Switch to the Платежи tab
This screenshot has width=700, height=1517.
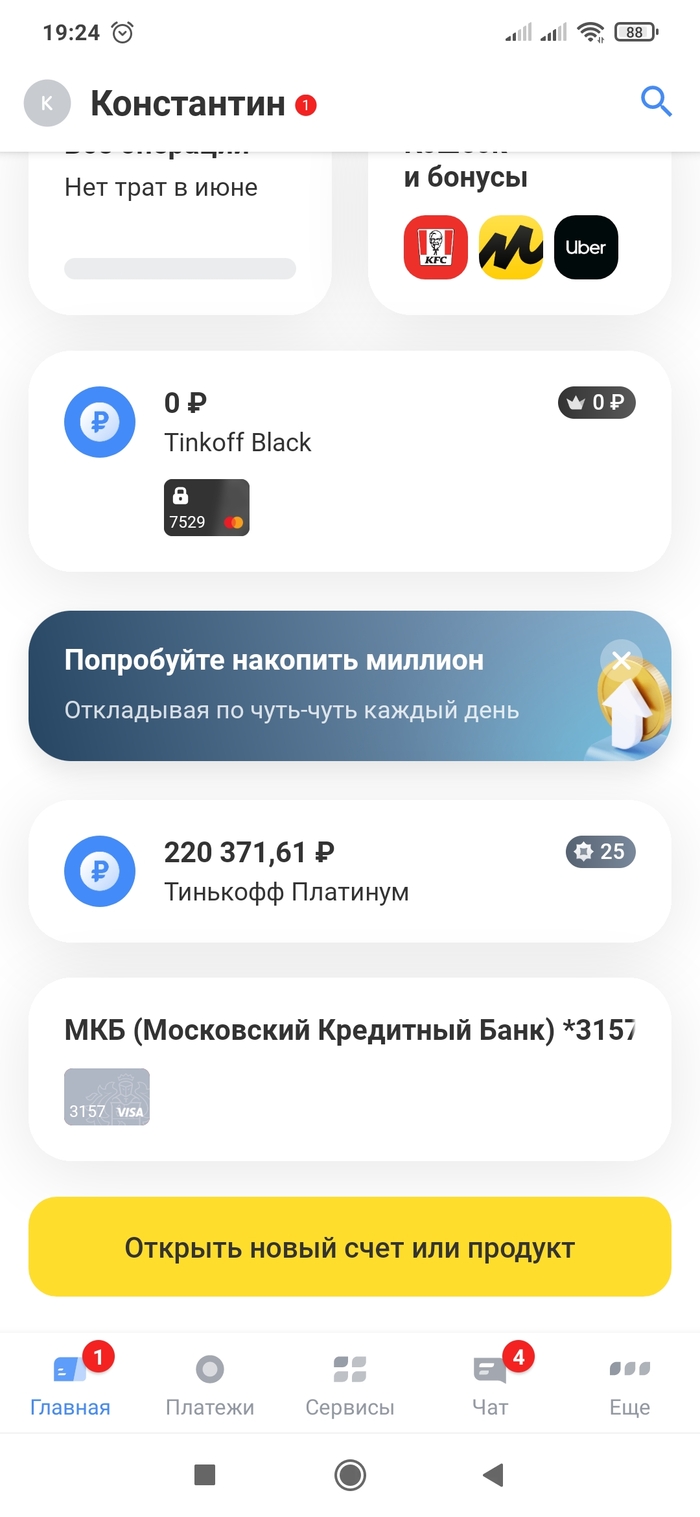210,1385
